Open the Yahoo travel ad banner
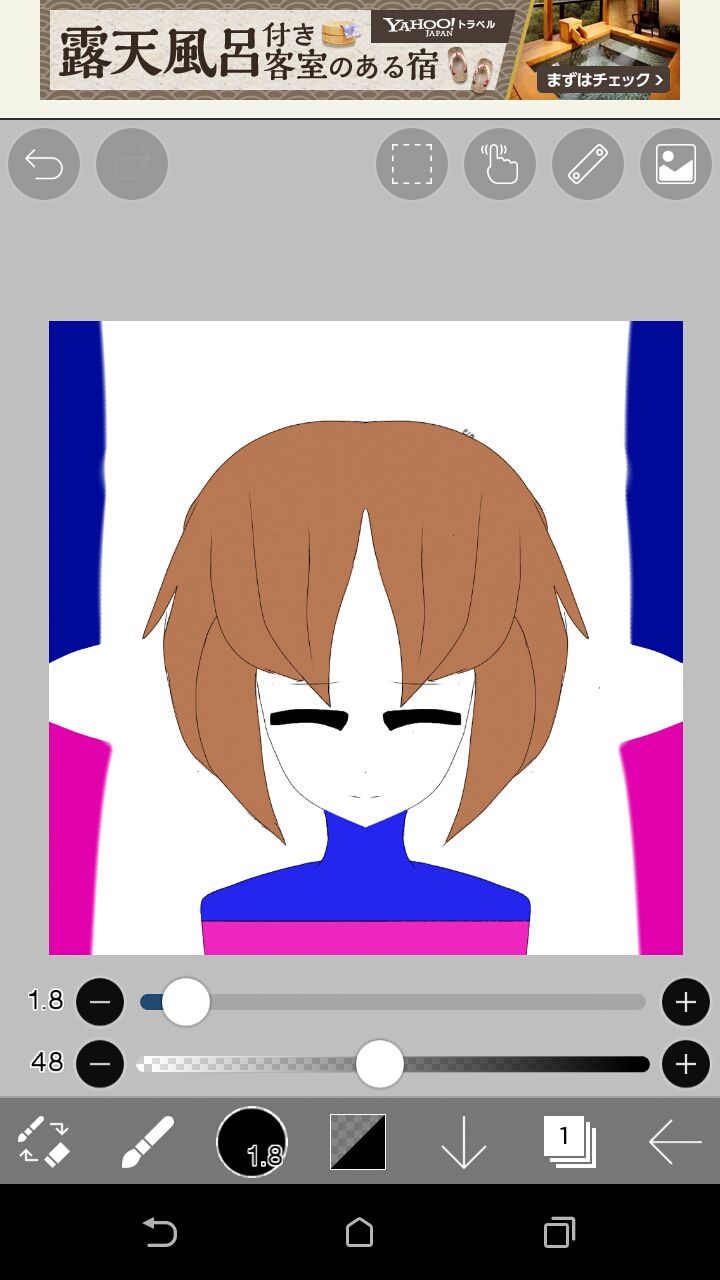Screen dimensions: 720x1280 coord(360,50)
